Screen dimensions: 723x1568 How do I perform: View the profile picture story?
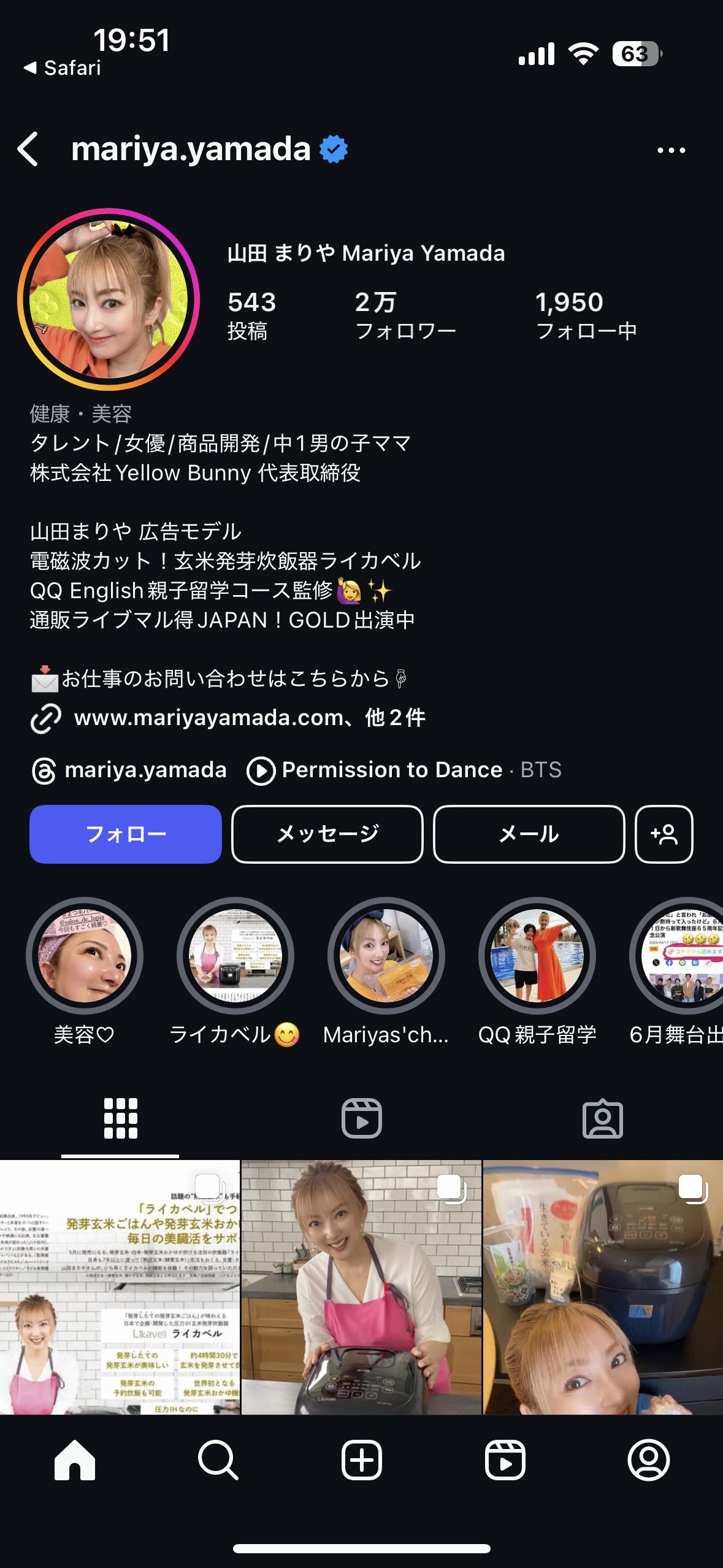[x=109, y=299]
